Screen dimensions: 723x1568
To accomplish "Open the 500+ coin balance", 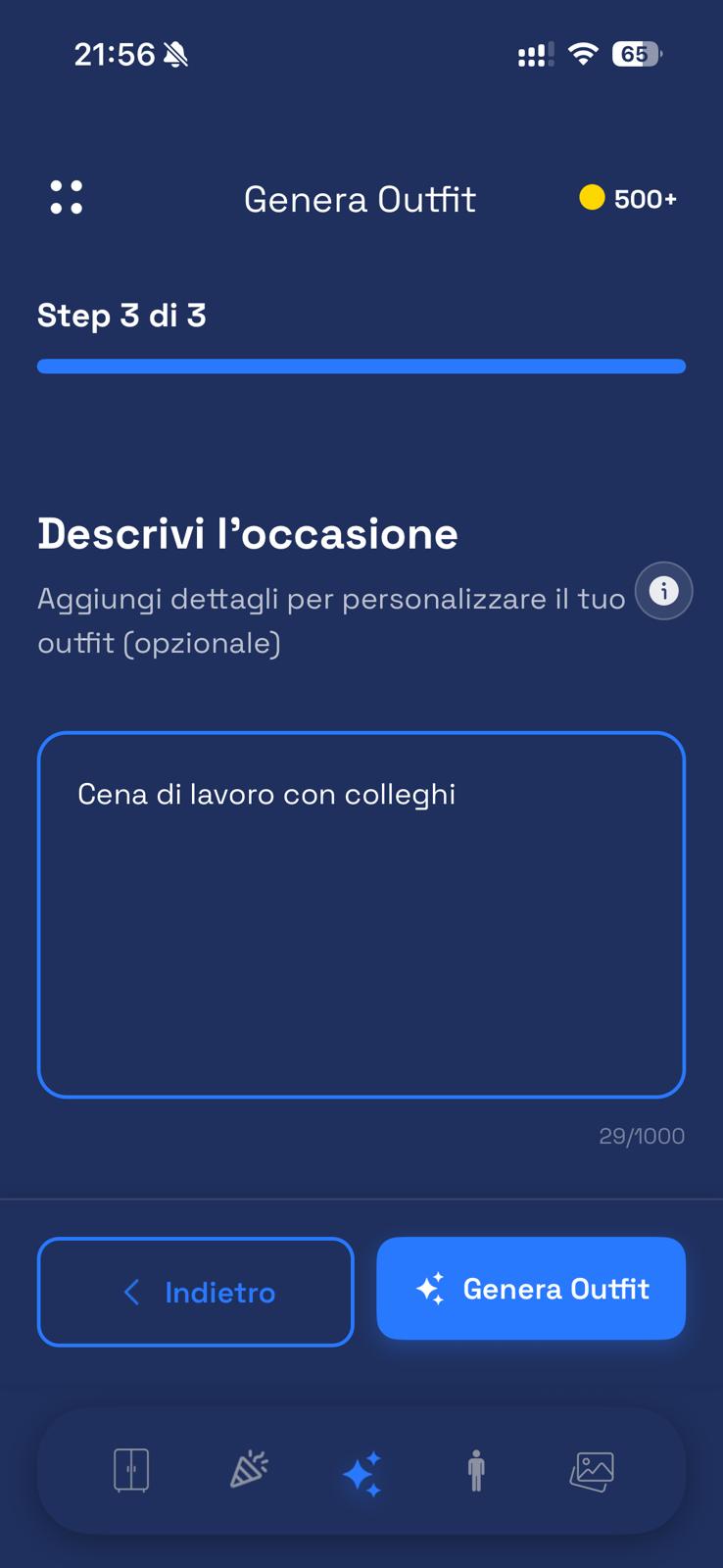I will pyautogui.click(x=628, y=199).
